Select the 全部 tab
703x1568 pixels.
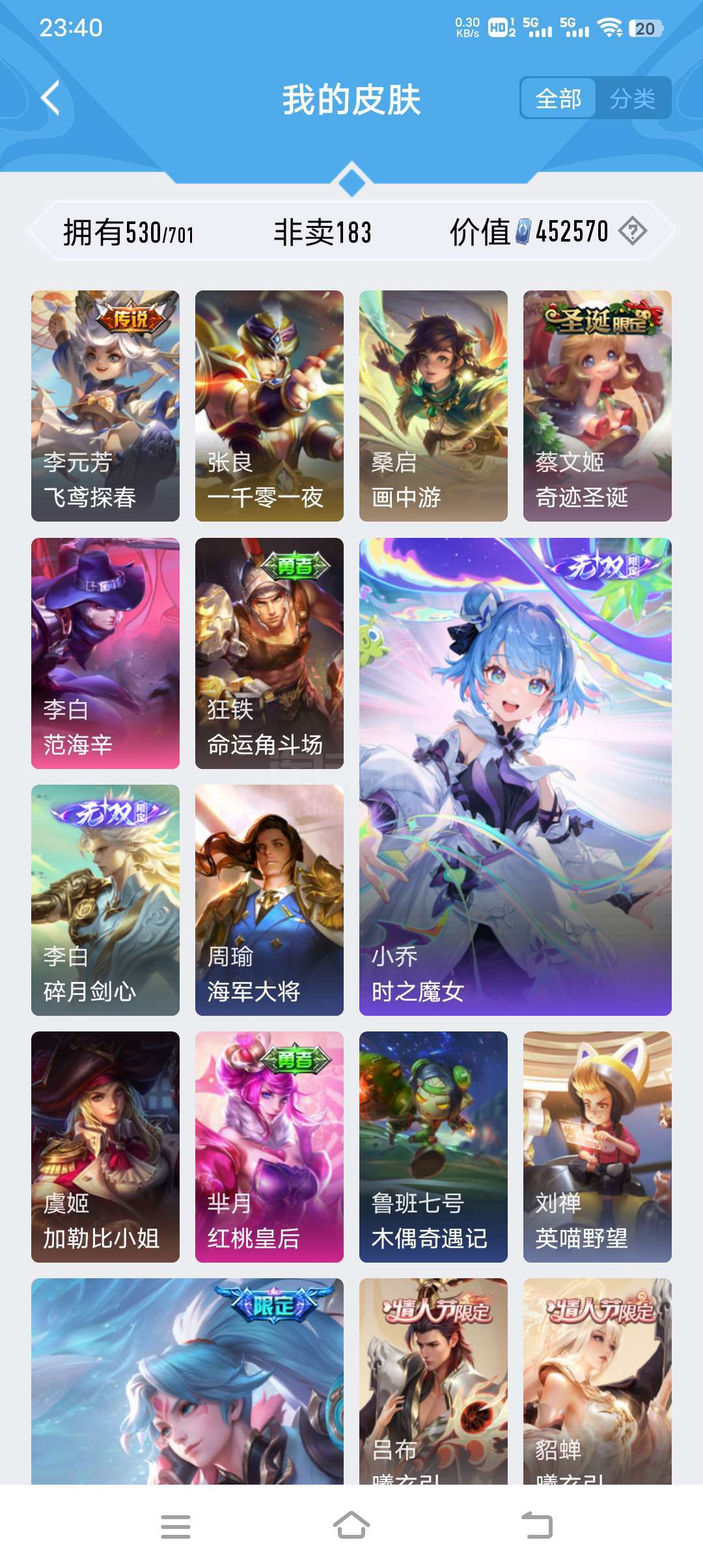[558, 99]
